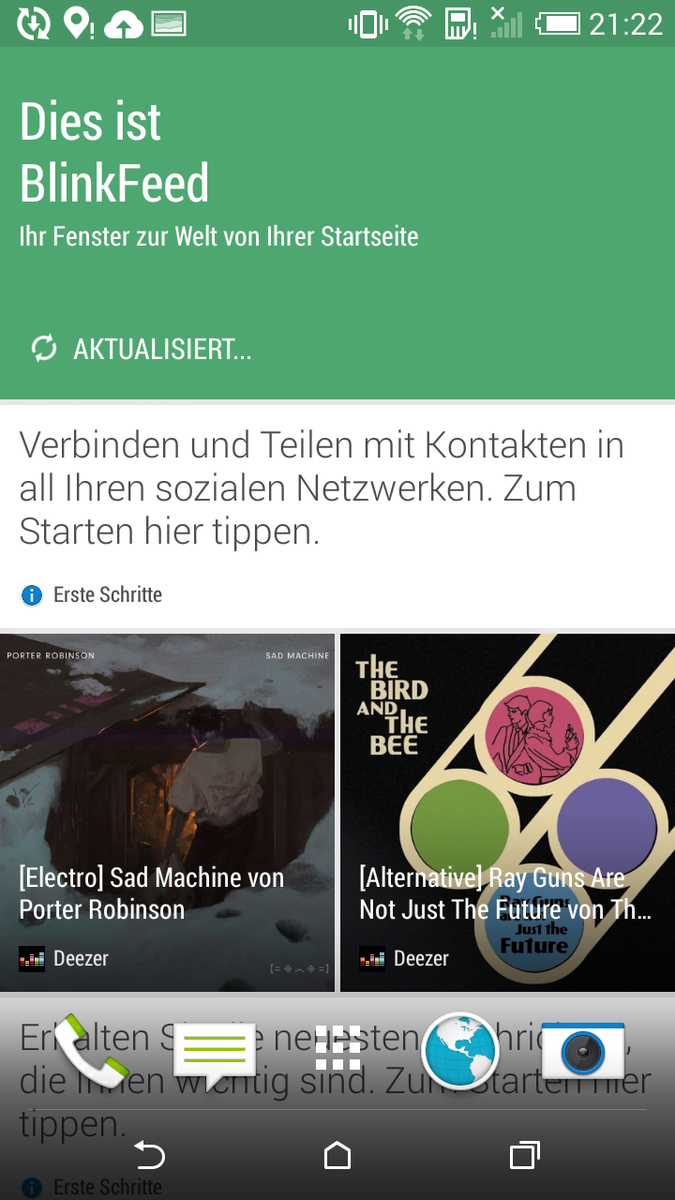Open the all apps grid

337,1049
